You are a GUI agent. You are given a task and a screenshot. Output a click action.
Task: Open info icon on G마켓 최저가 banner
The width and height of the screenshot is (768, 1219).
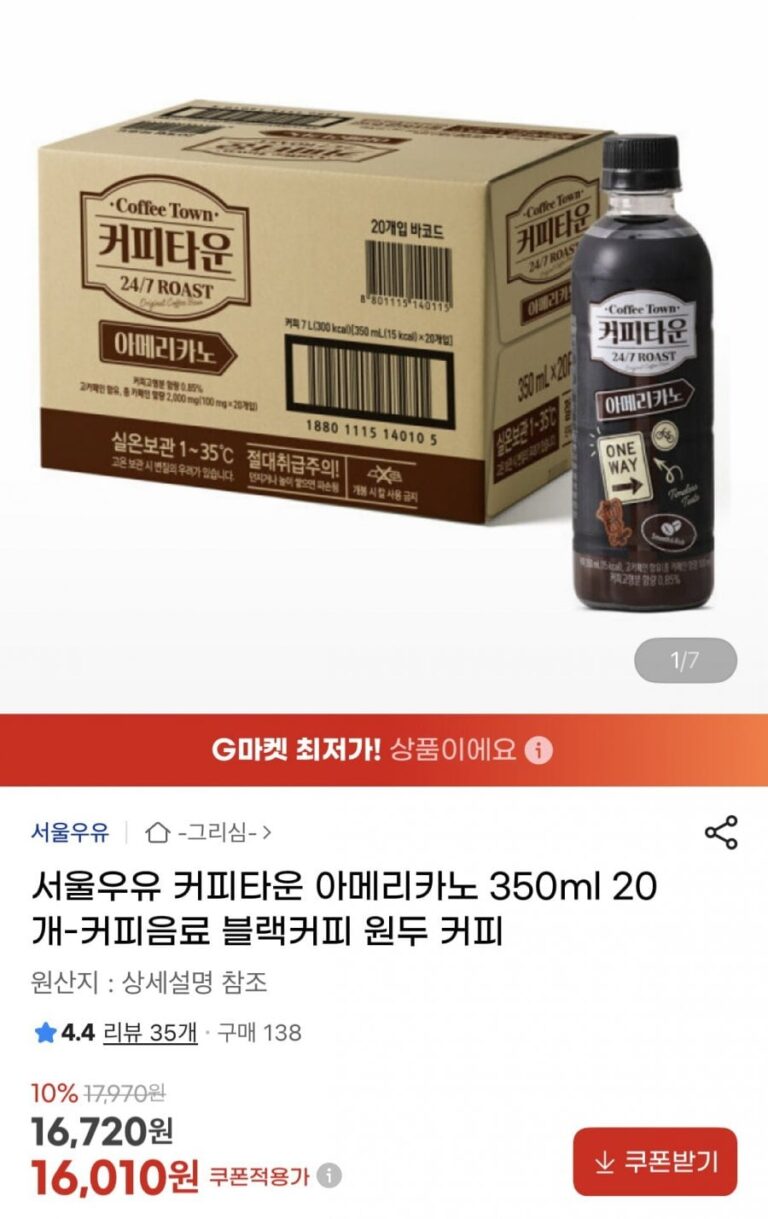(538, 750)
